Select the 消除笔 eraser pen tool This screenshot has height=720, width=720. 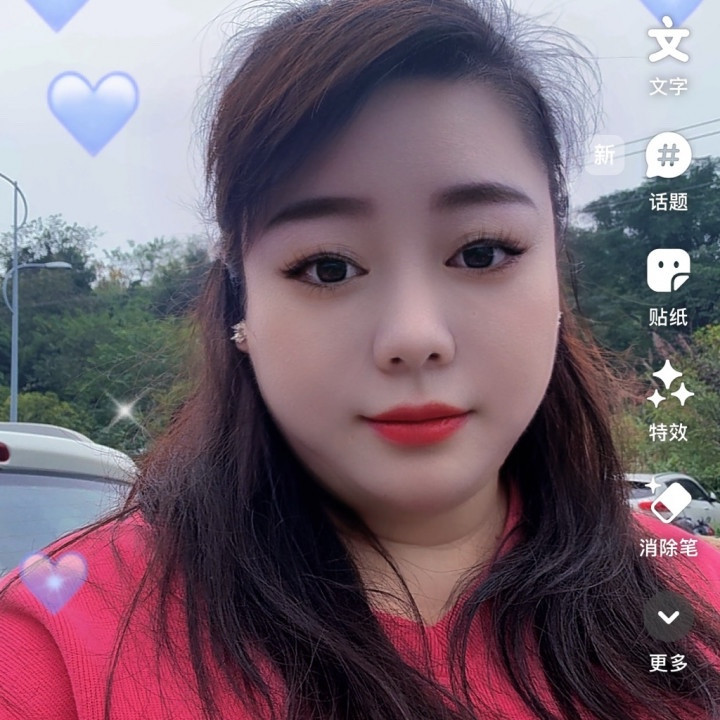click(669, 502)
